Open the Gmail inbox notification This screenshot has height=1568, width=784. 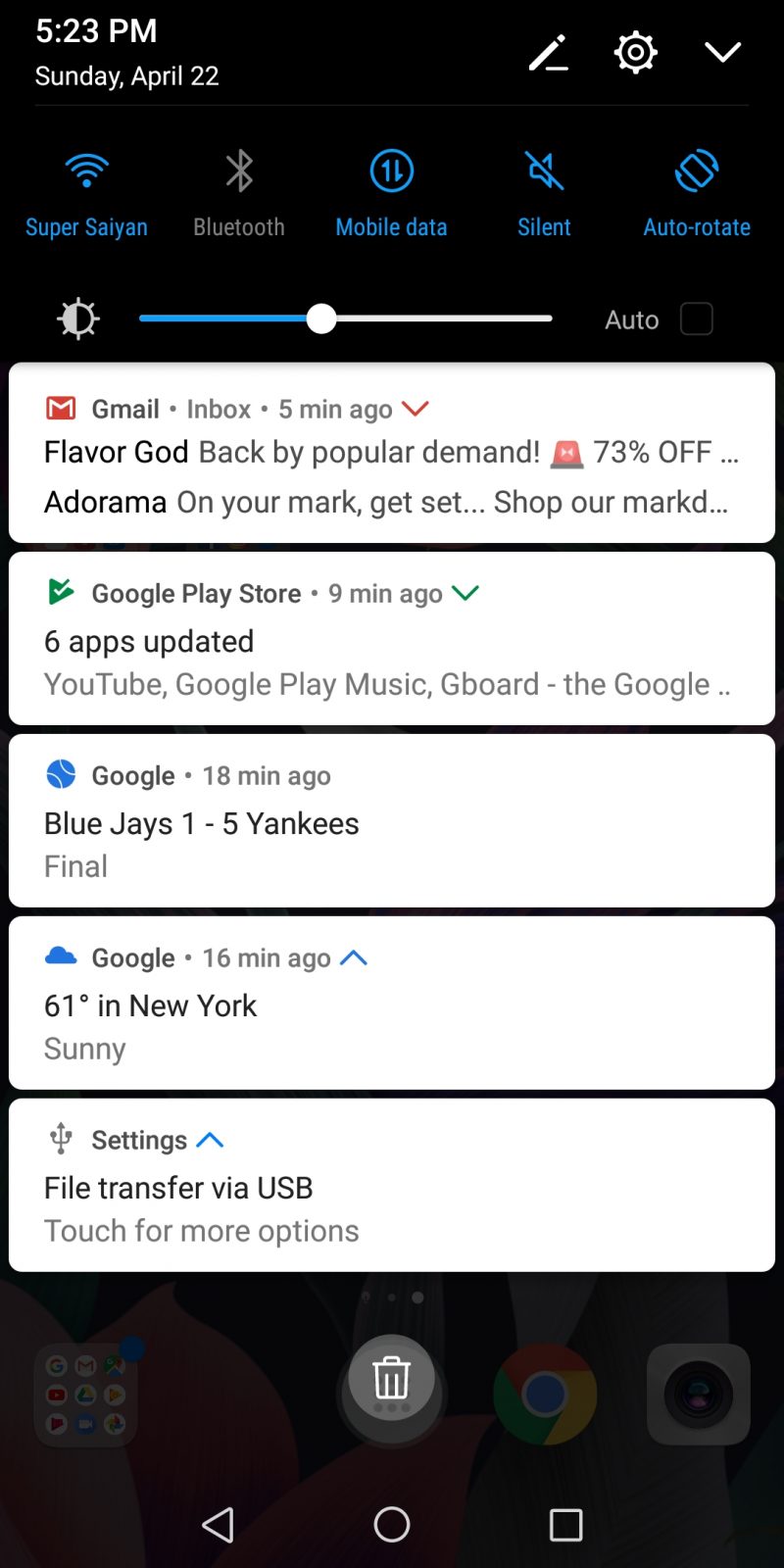tap(392, 476)
